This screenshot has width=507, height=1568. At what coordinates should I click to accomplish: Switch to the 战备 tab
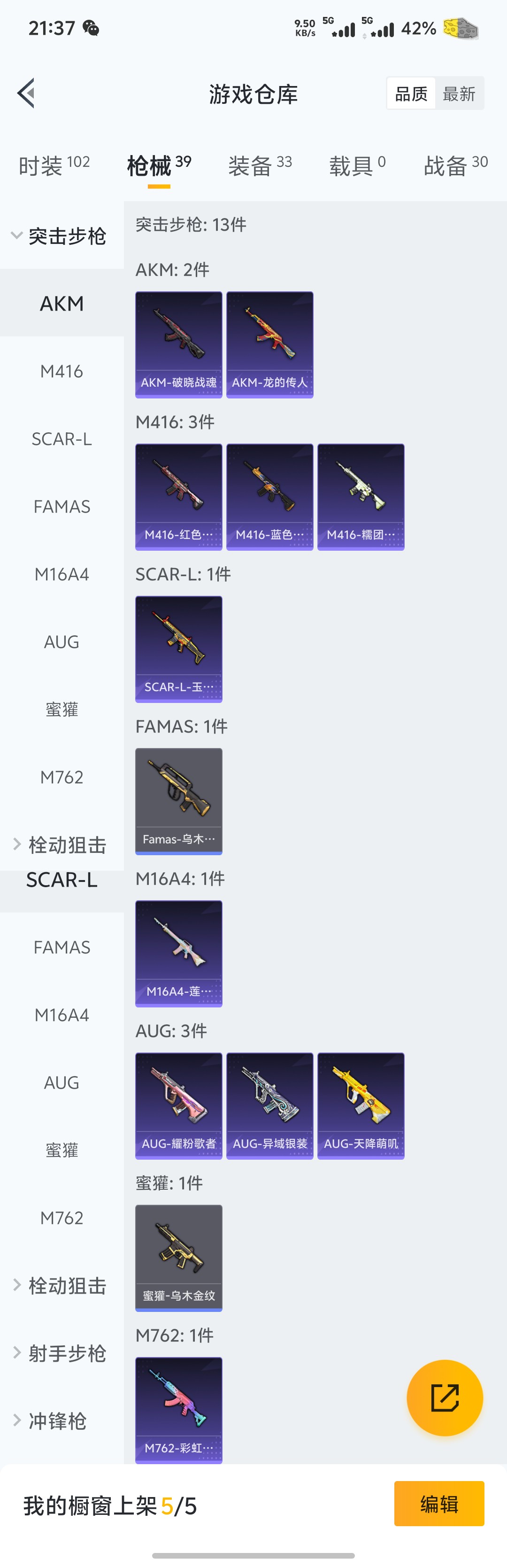455,165
